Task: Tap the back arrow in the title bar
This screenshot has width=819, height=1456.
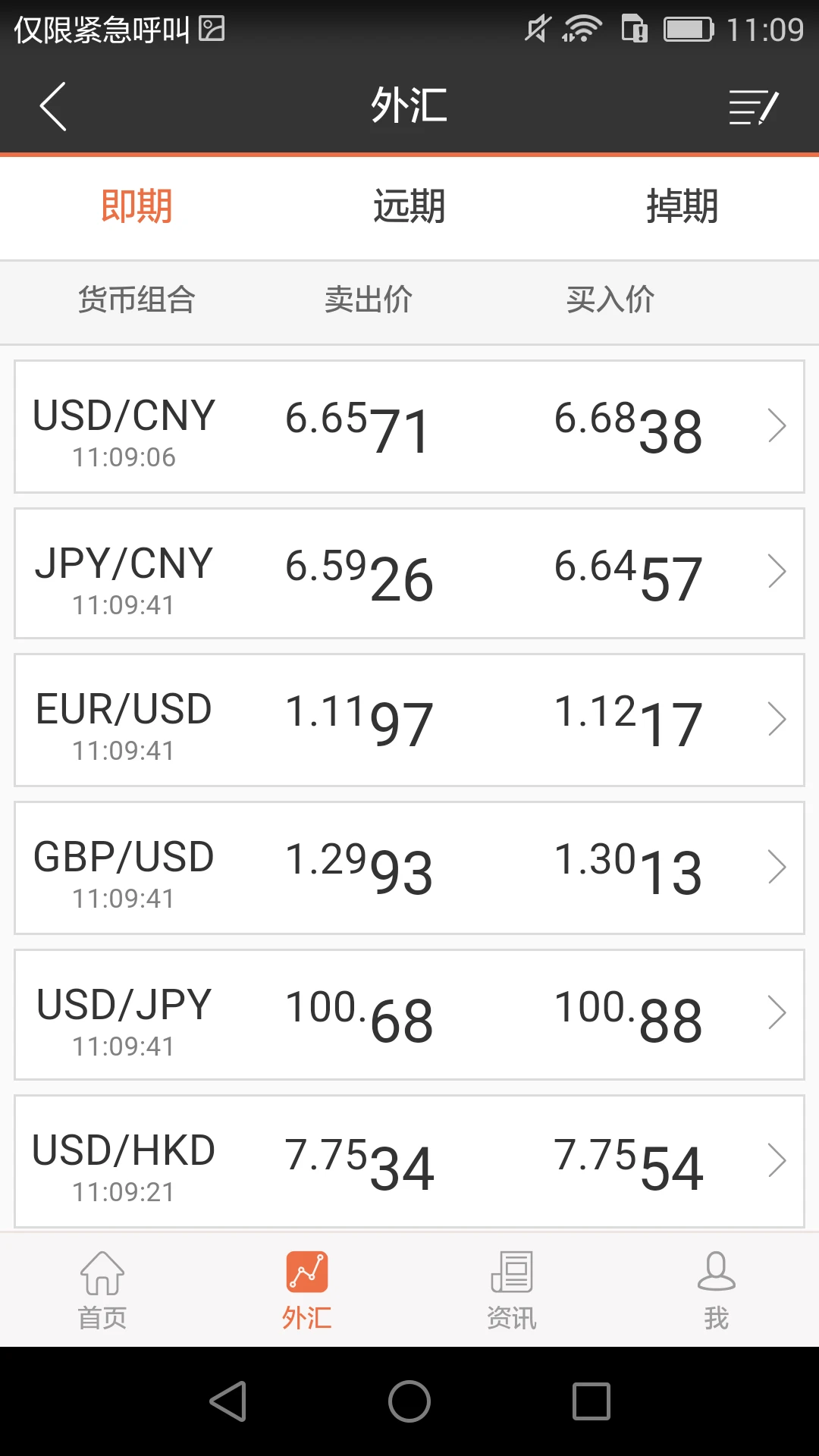Action: click(53, 106)
